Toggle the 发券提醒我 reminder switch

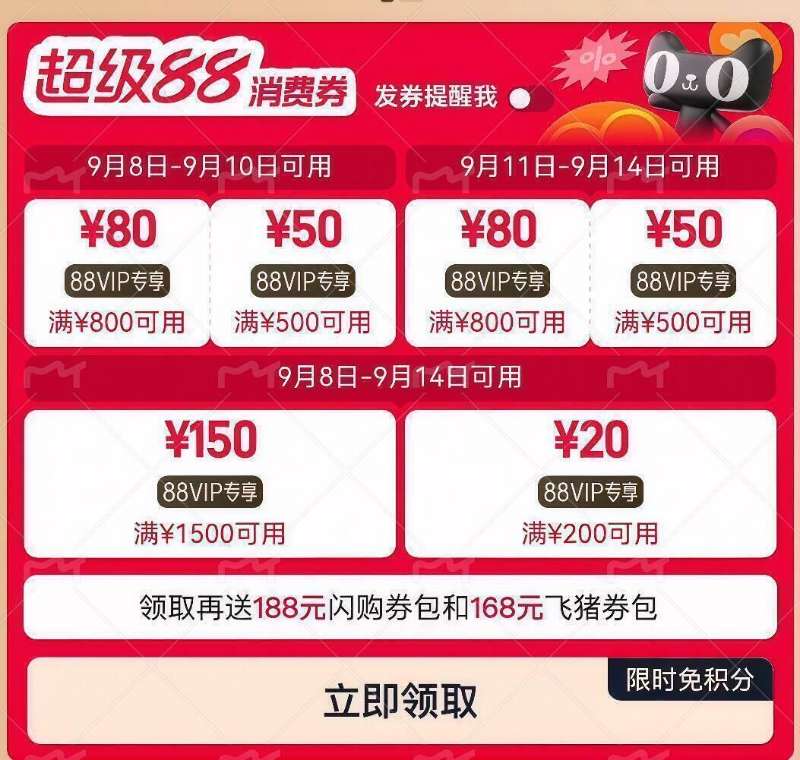point(529,99)
